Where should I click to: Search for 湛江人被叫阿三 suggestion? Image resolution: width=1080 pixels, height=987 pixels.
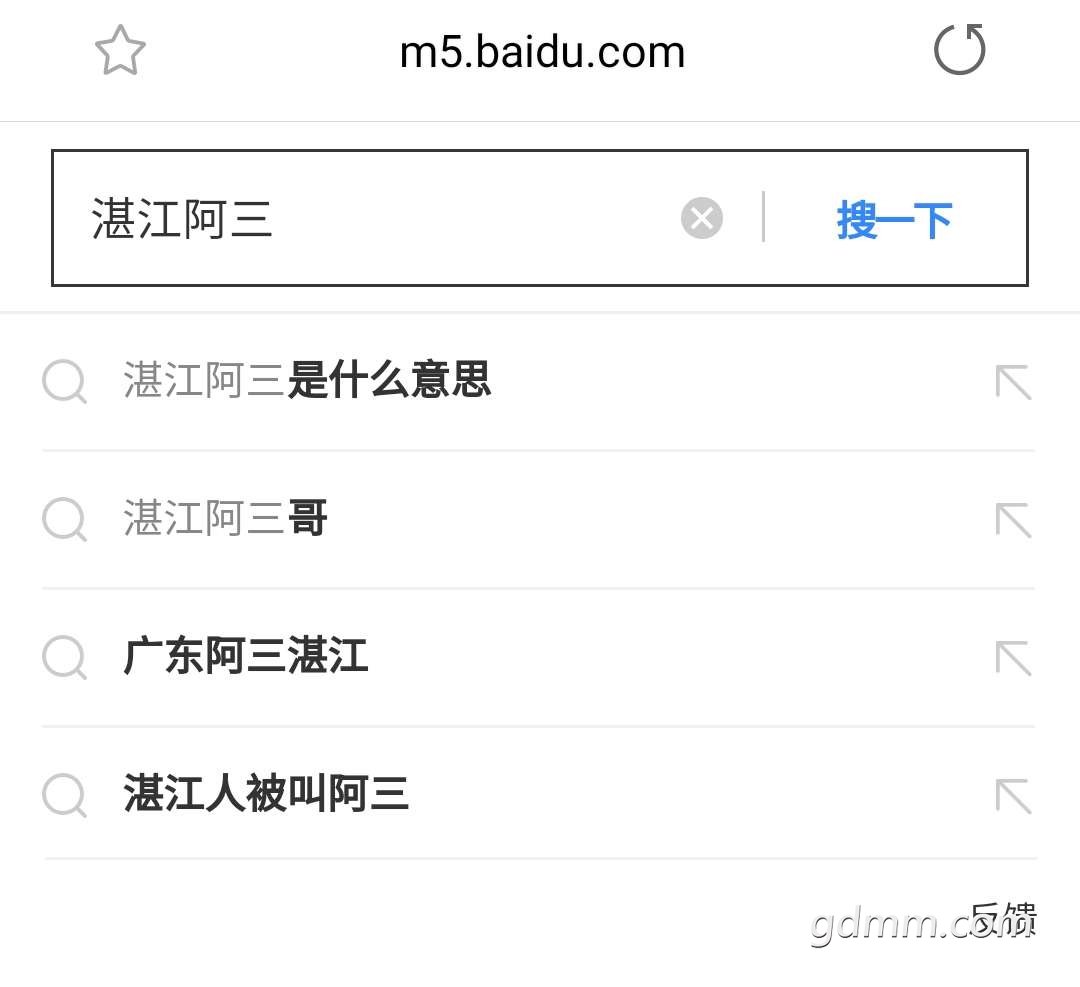(x=267, y=794)
